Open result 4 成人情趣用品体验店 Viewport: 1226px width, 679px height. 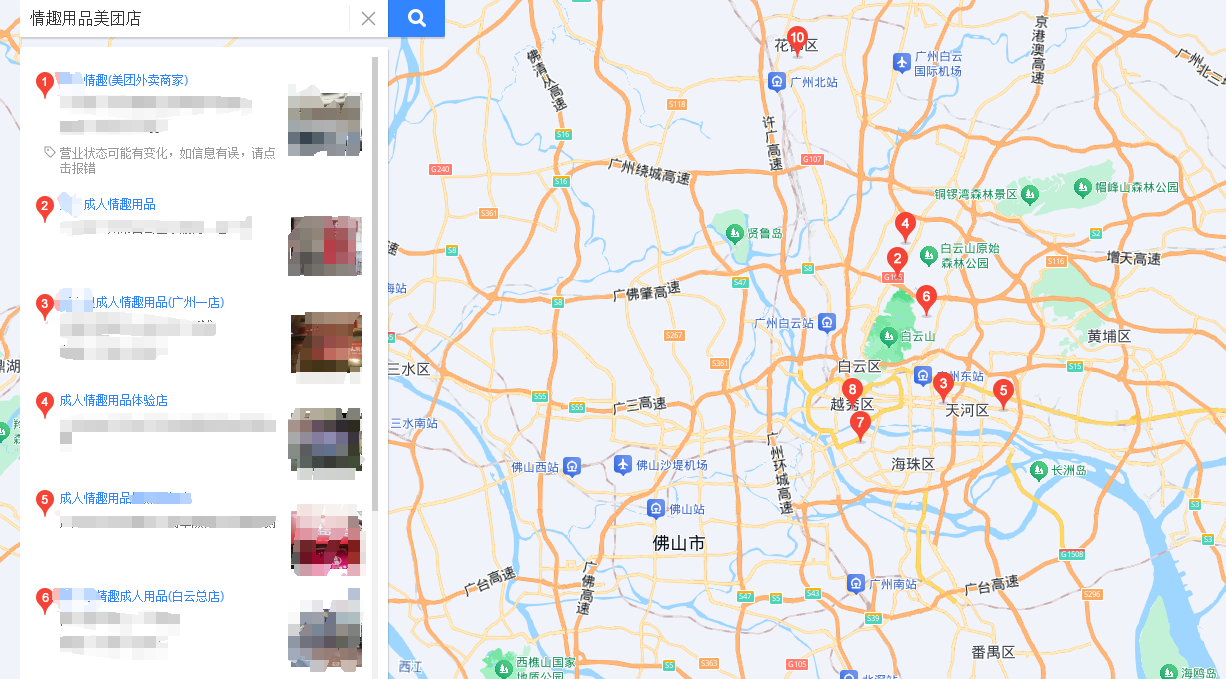pyautogui.click(x=114, y=400)
